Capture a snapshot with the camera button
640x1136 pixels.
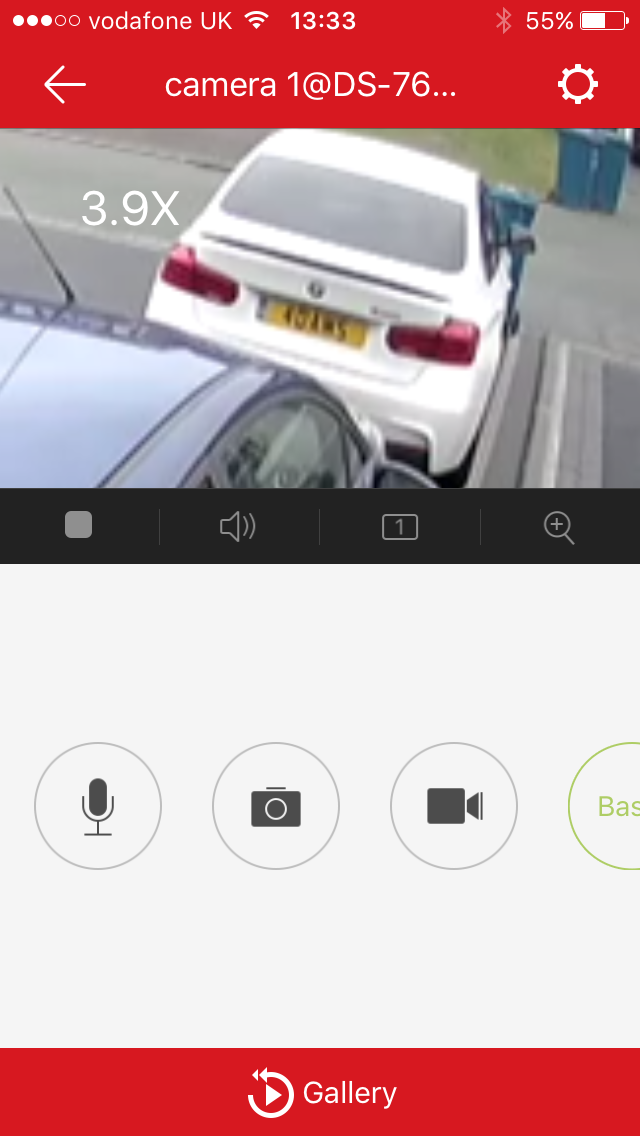coord(276,806)
